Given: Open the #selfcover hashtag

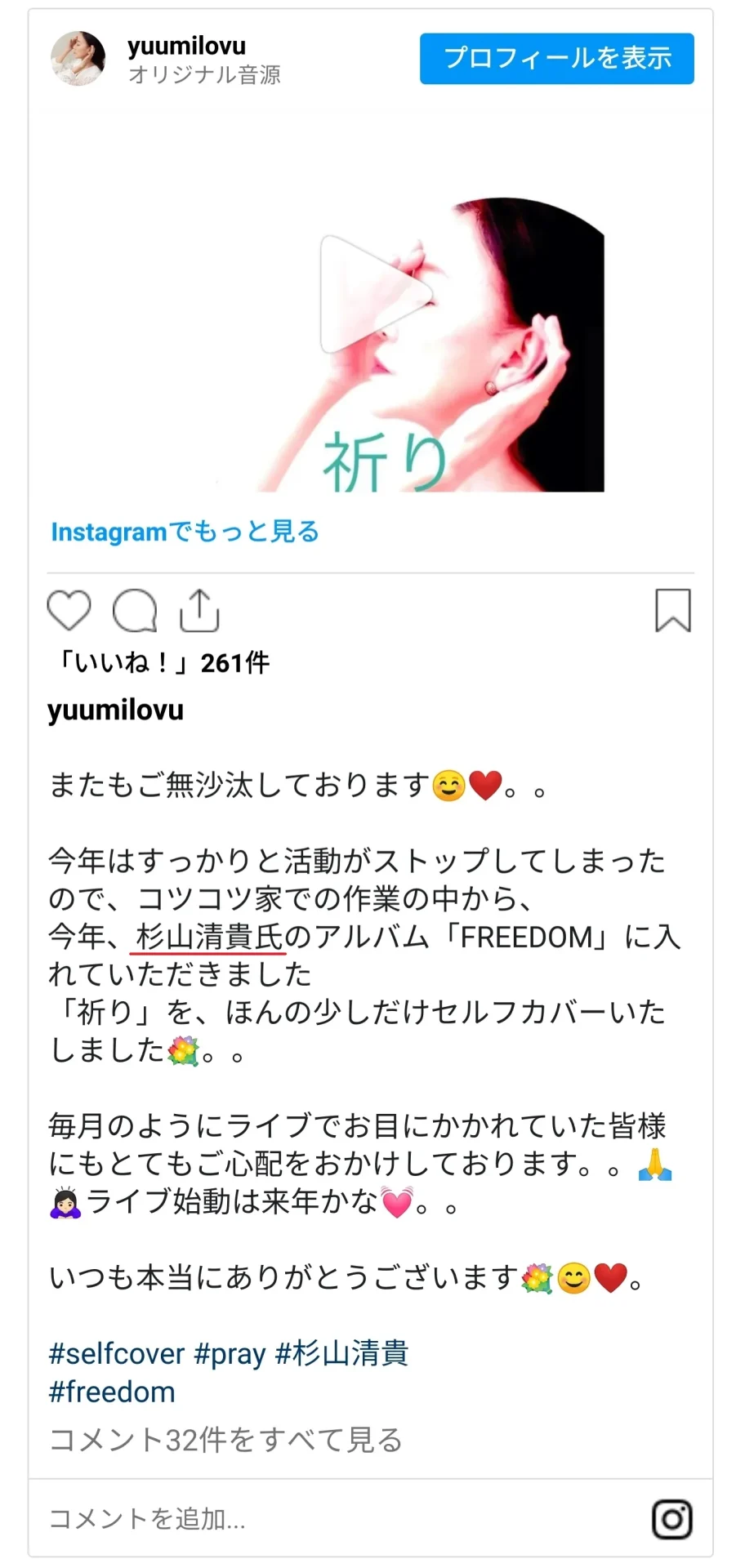Looking at the screenshot, I should coord(117,1353).
